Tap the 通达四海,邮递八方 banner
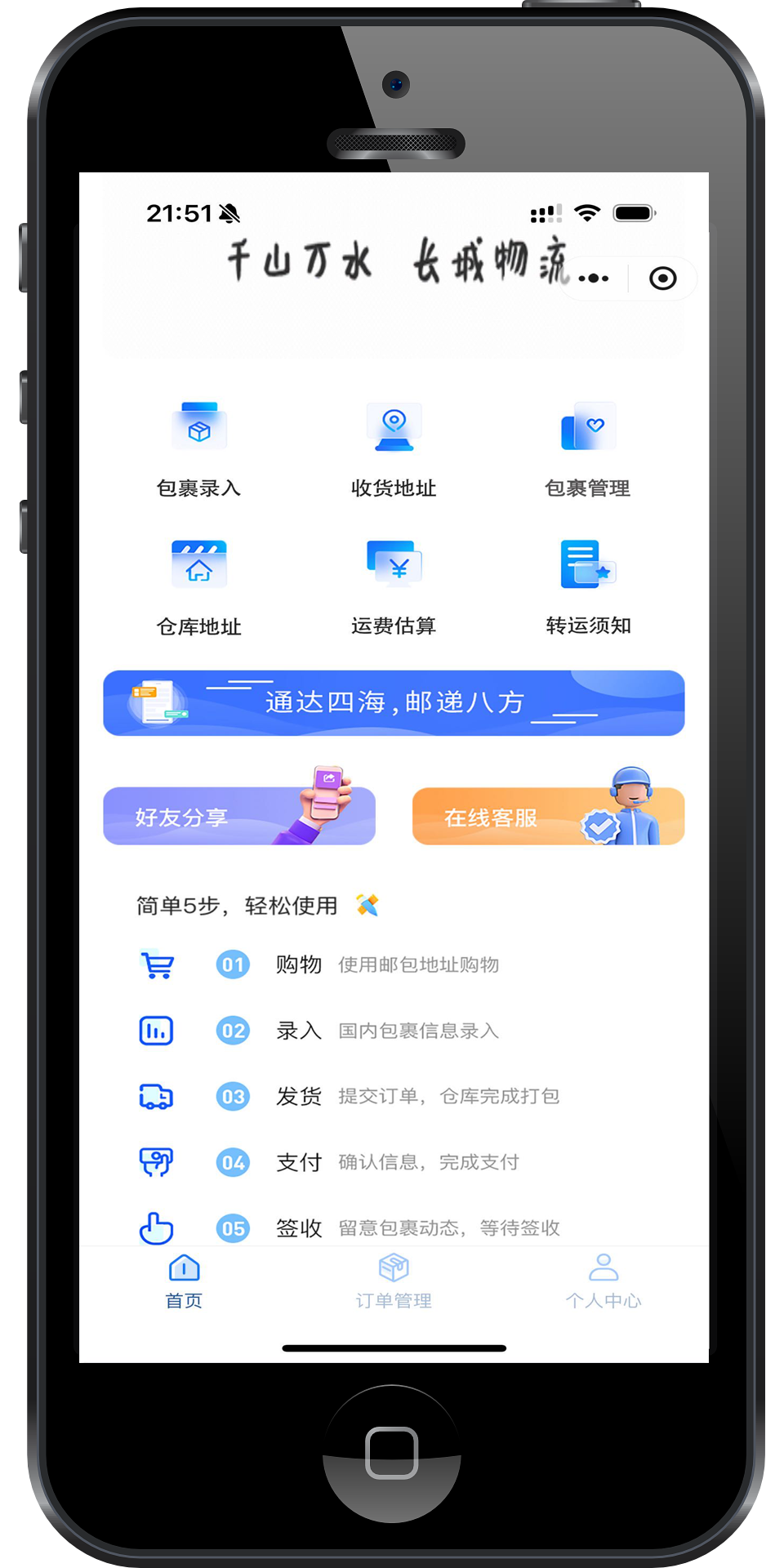The height and width of the screenshot is (1568, 784). [394, 703]
